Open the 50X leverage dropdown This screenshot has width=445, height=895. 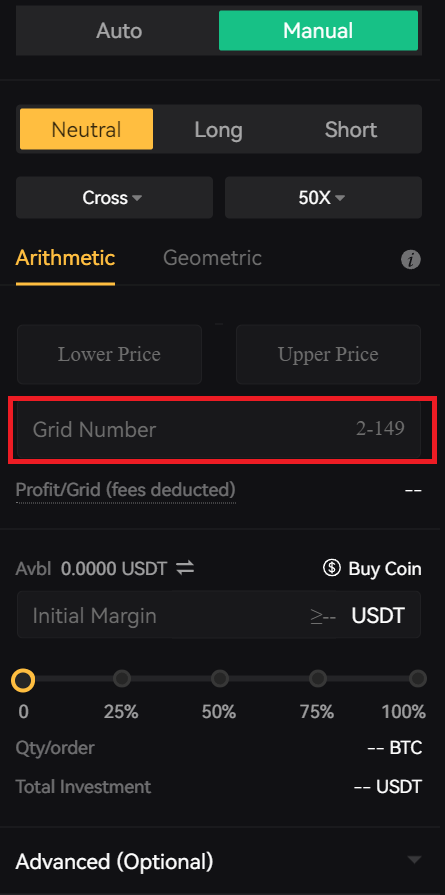[323, 197]
